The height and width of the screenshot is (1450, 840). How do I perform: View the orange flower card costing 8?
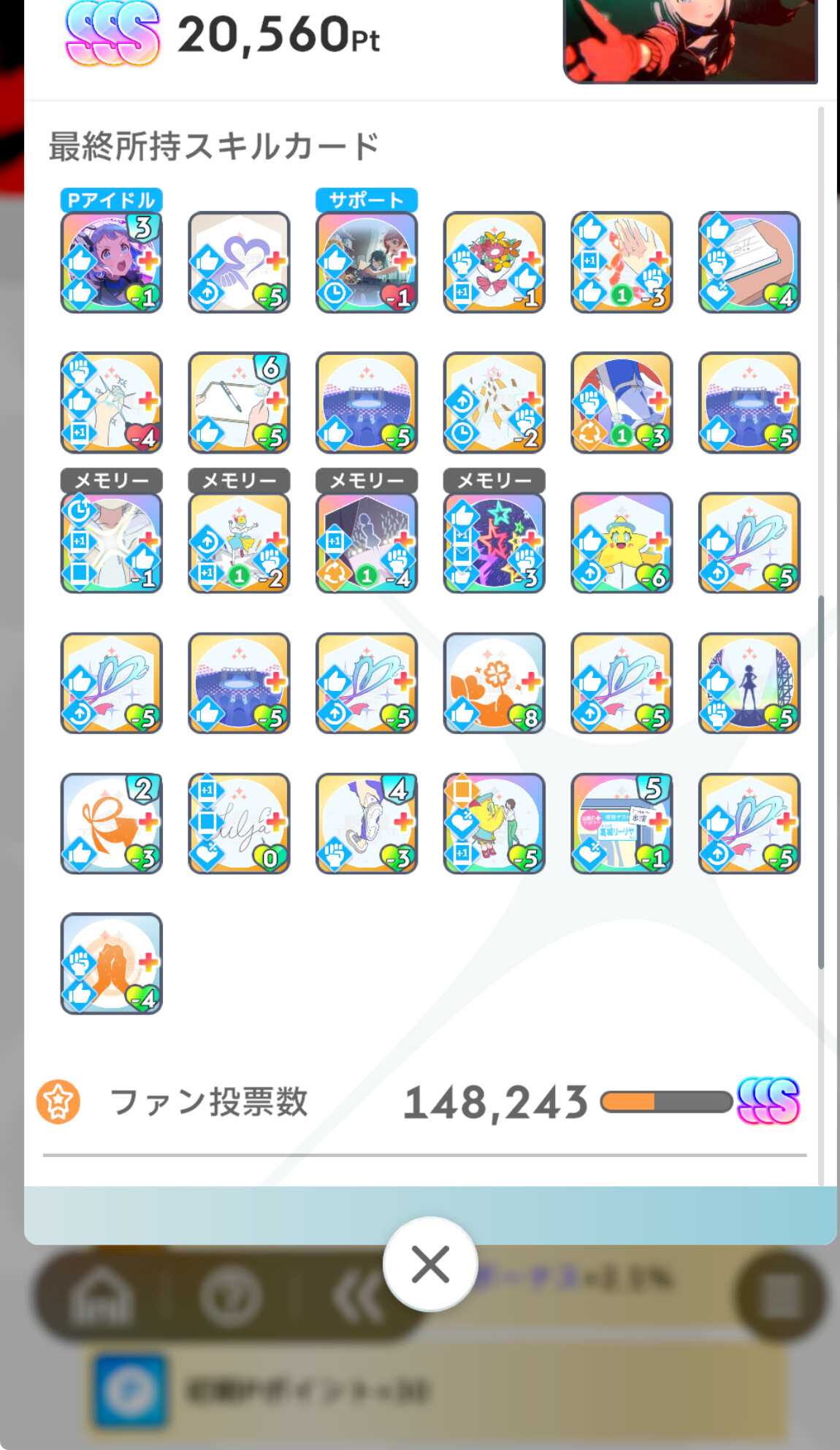(495, 683)
